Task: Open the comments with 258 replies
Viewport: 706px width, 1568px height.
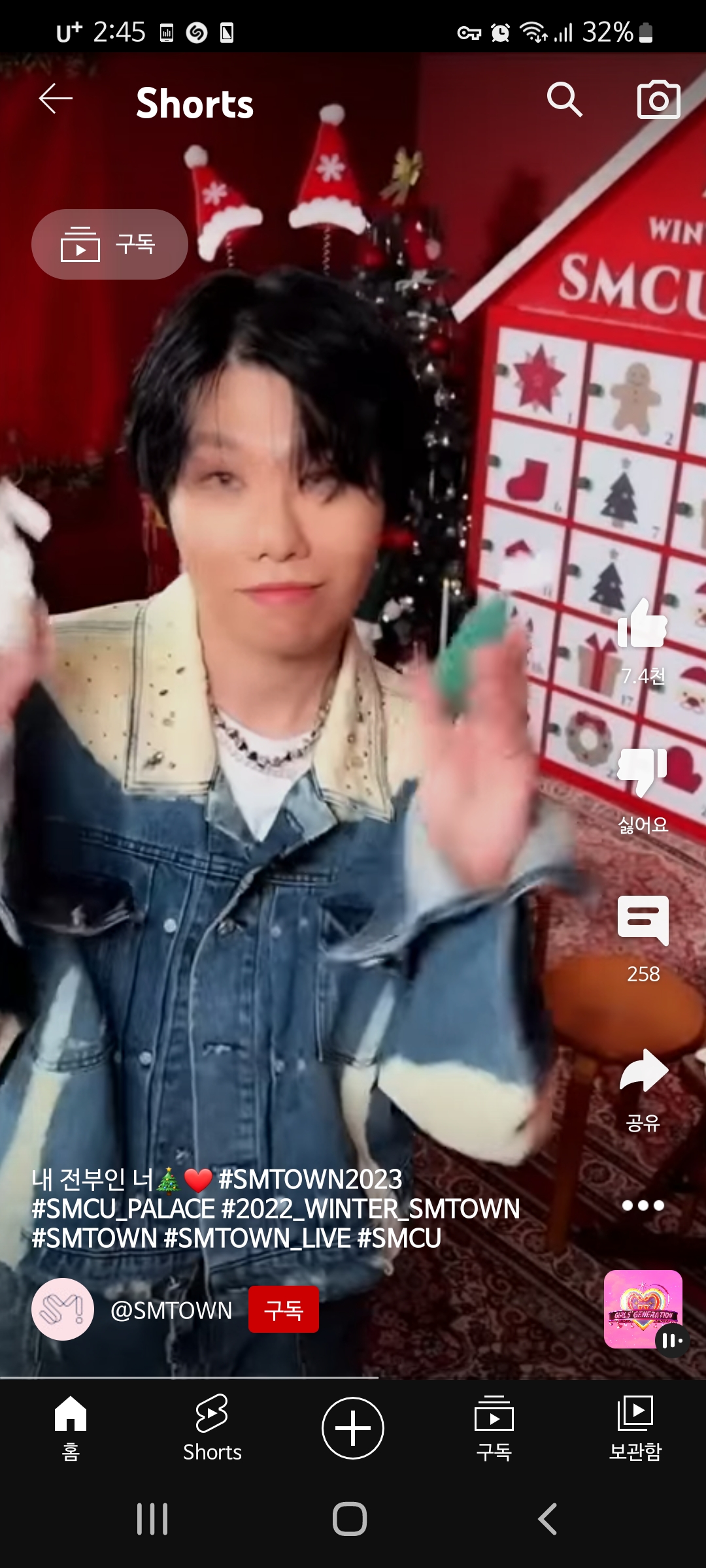Action: pyautogui.click(x=643, y=921)
